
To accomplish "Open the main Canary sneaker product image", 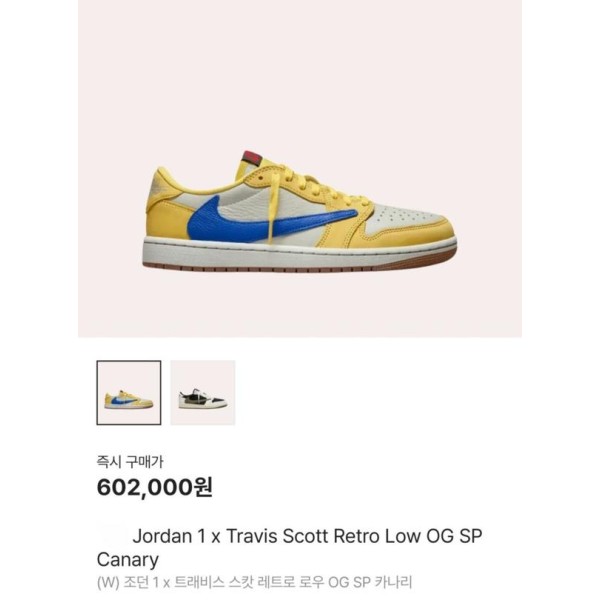I will (300, 210).
